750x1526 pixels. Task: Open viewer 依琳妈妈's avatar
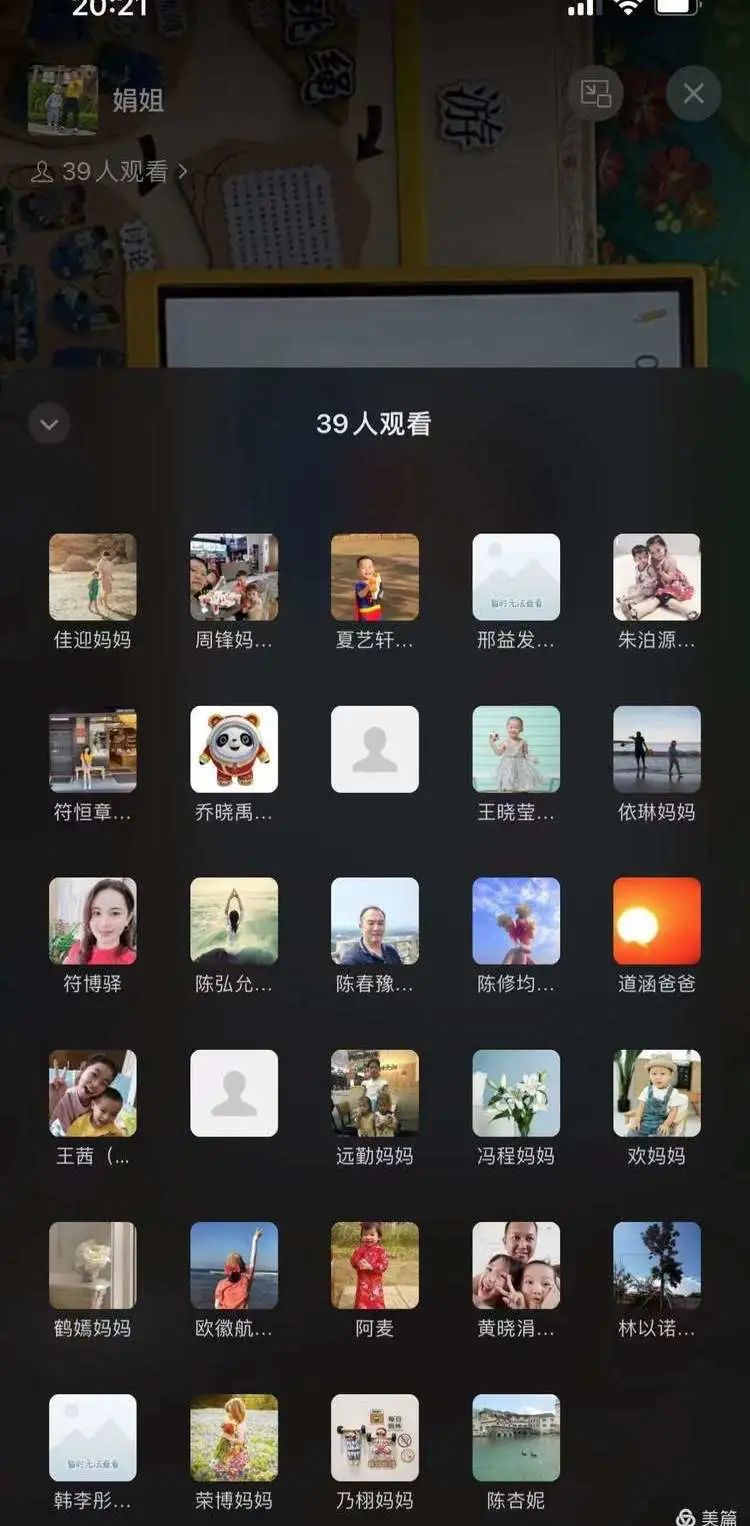tap(657, 749)
